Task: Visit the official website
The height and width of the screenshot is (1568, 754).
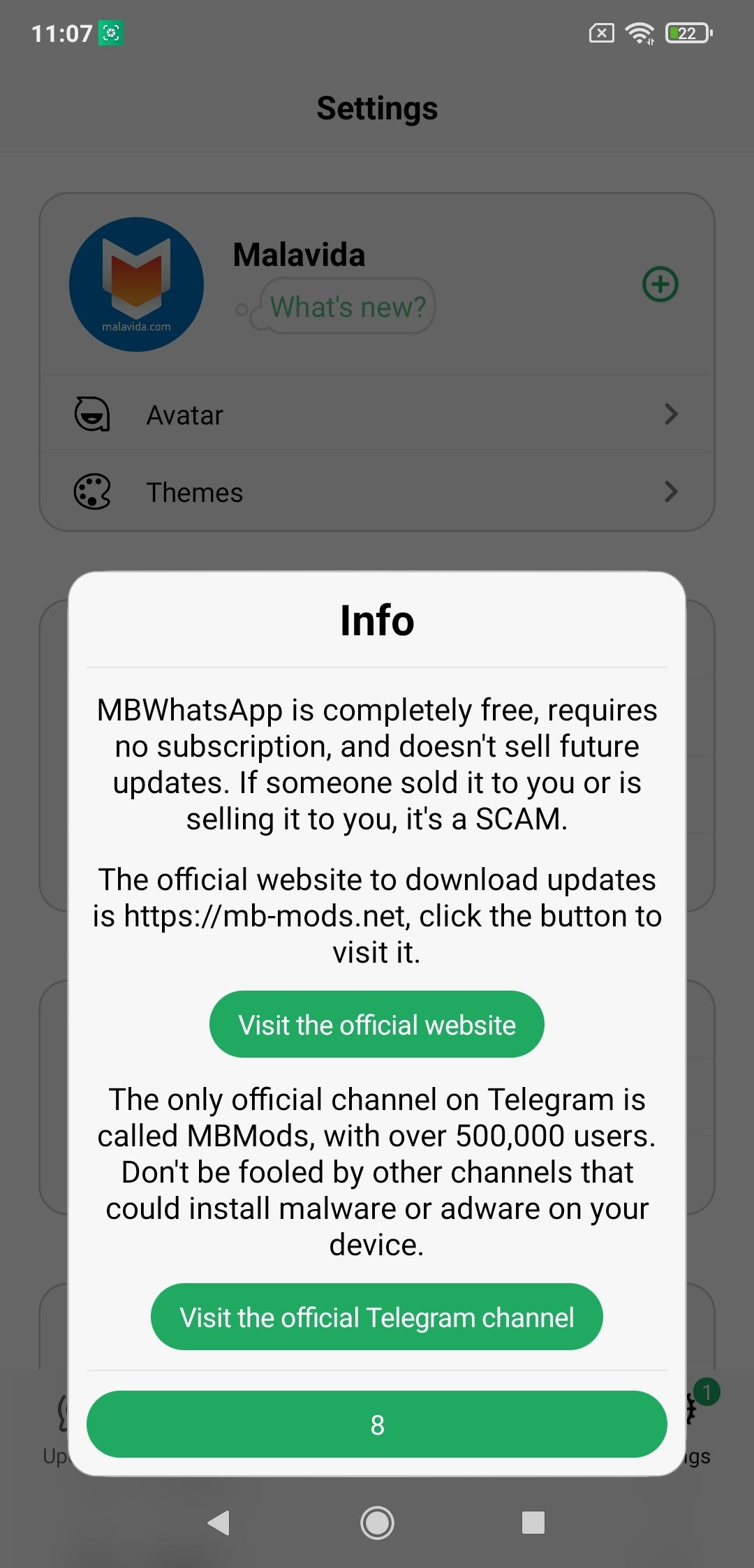Action: (376, 1024)
